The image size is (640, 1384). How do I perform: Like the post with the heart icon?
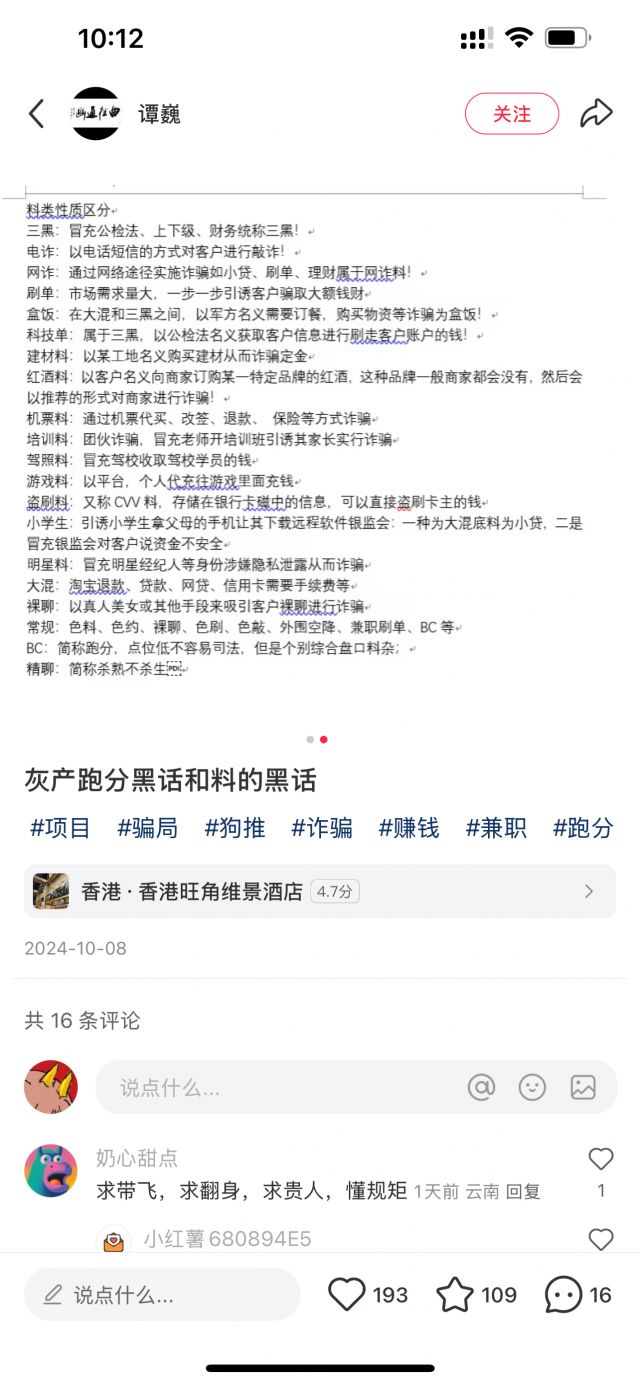[347, 1295]
